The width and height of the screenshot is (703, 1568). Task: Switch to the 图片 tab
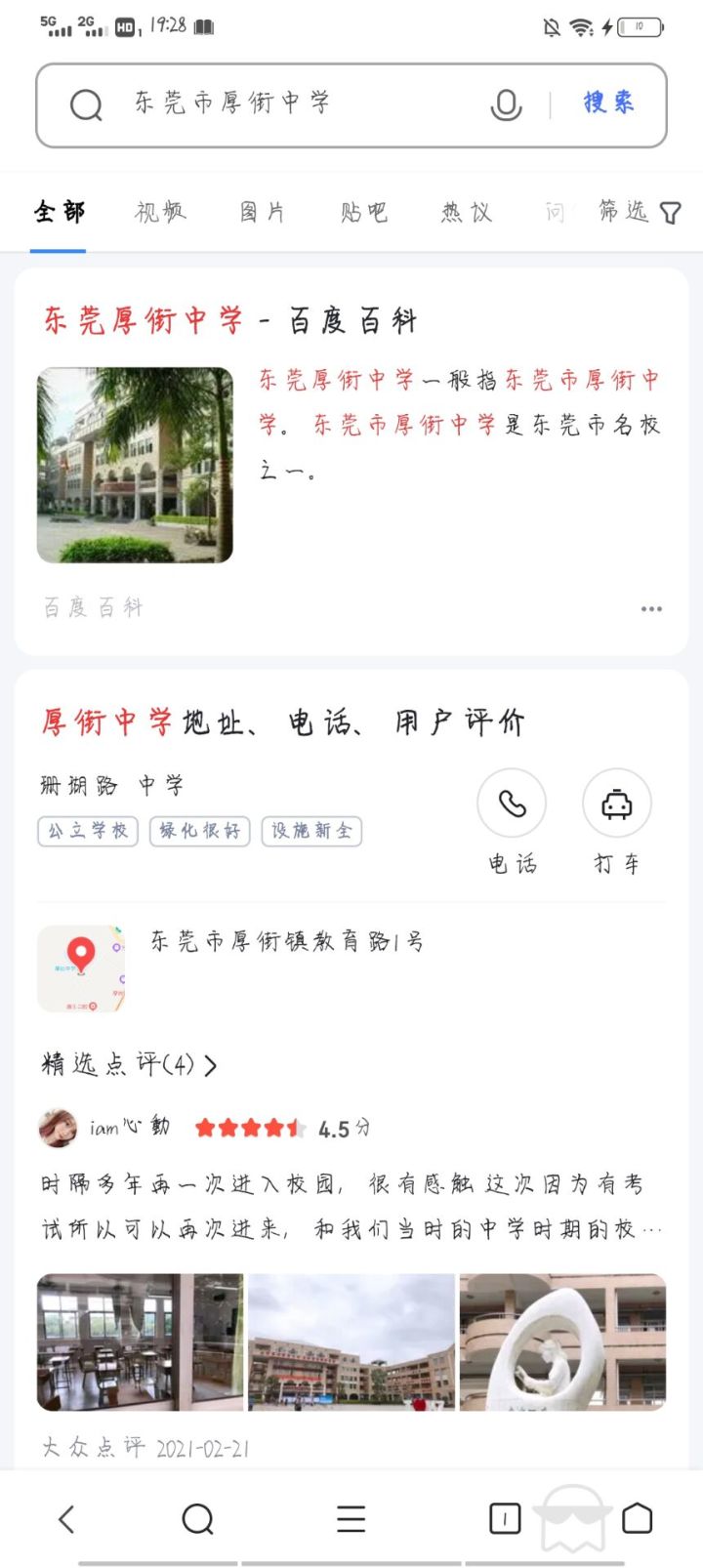tap(263, 211)
